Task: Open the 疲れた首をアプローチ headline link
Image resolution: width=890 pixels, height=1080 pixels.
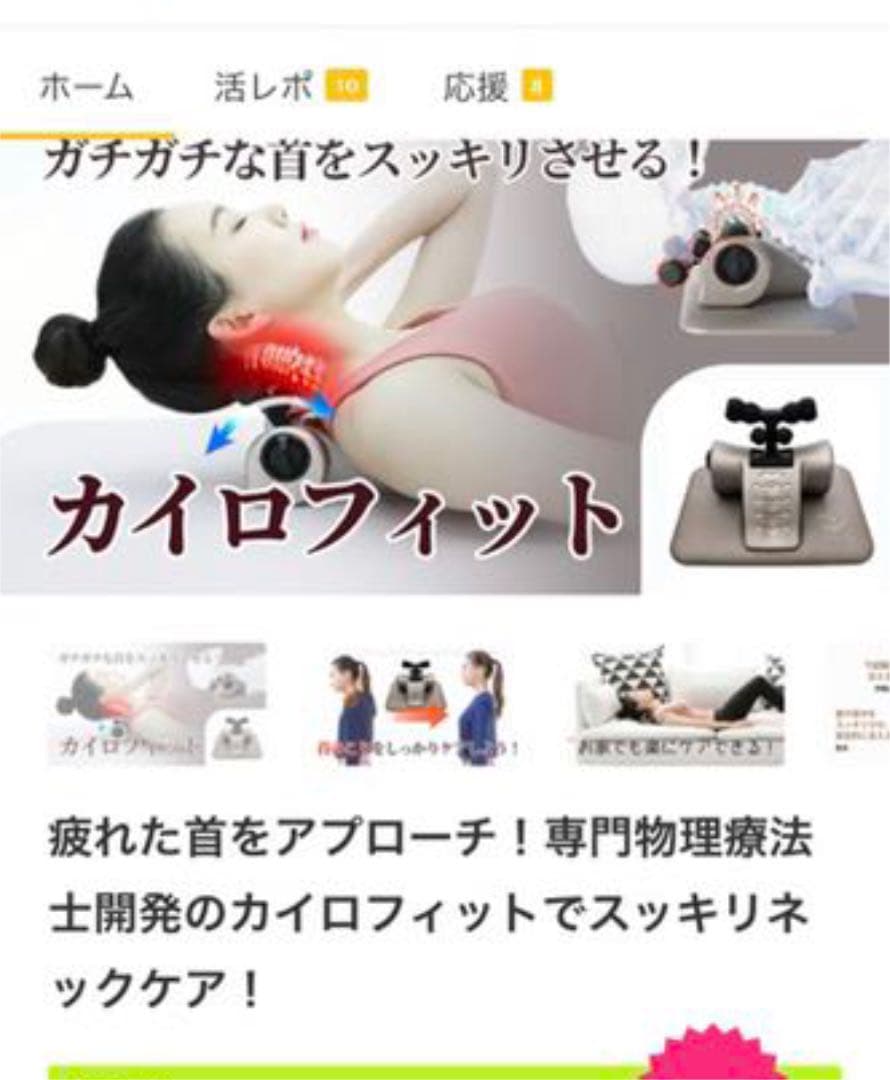Action: (x=440, y=900)
